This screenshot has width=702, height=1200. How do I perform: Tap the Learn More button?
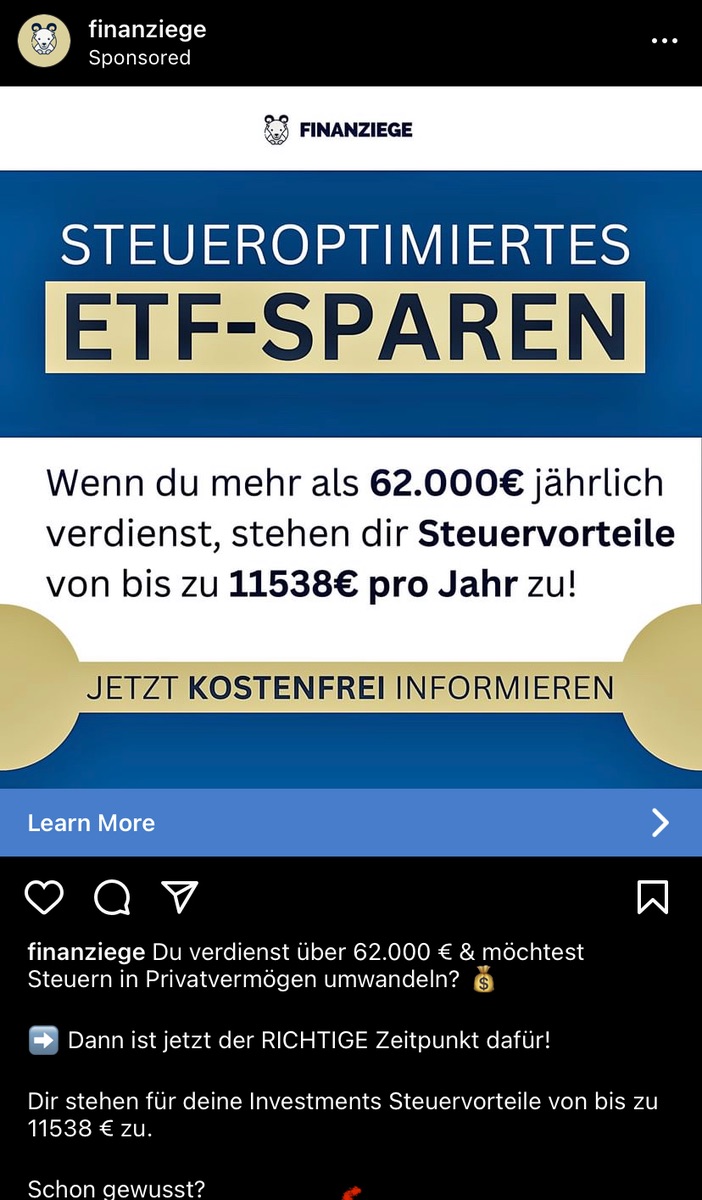click(351, 822)
